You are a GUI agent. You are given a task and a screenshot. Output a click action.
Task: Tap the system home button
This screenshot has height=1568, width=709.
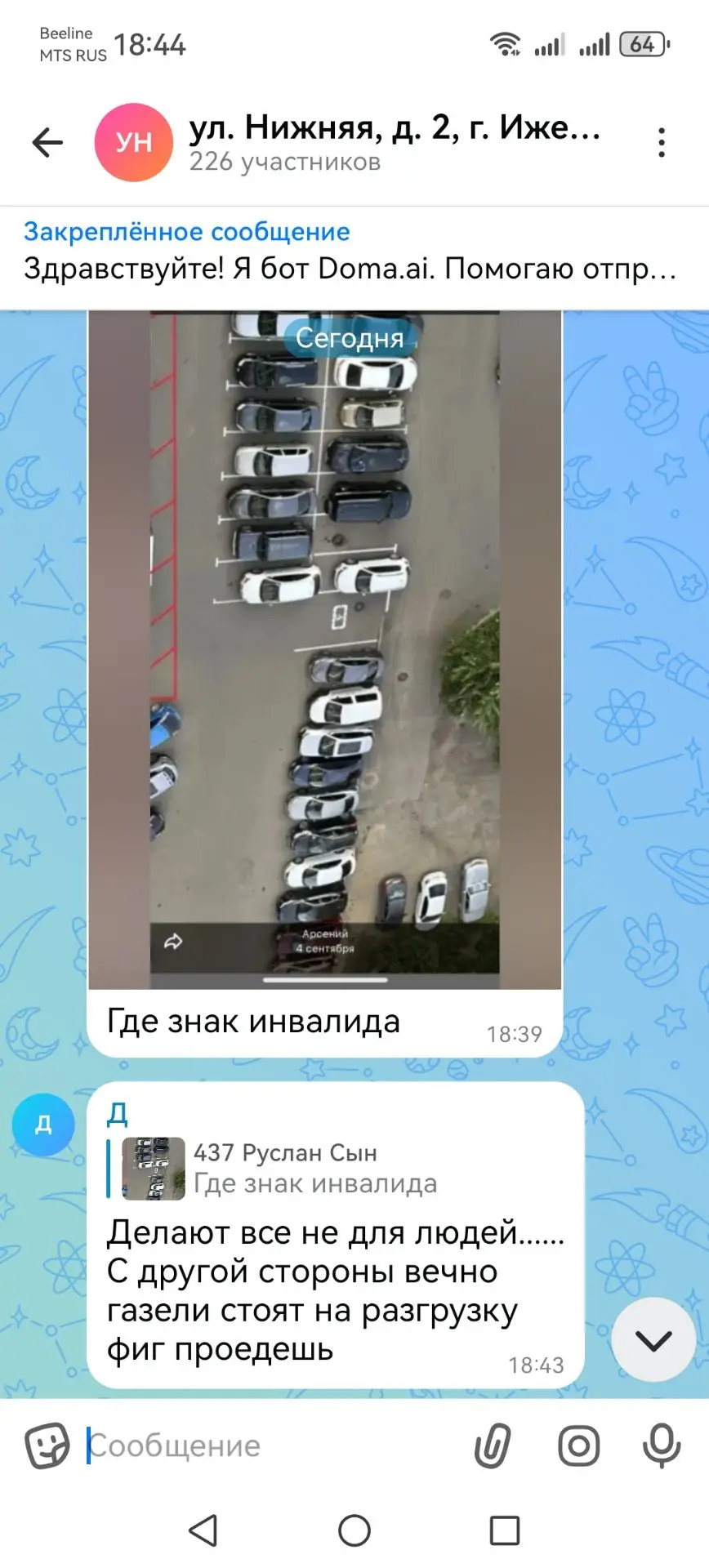(354, 1530)
